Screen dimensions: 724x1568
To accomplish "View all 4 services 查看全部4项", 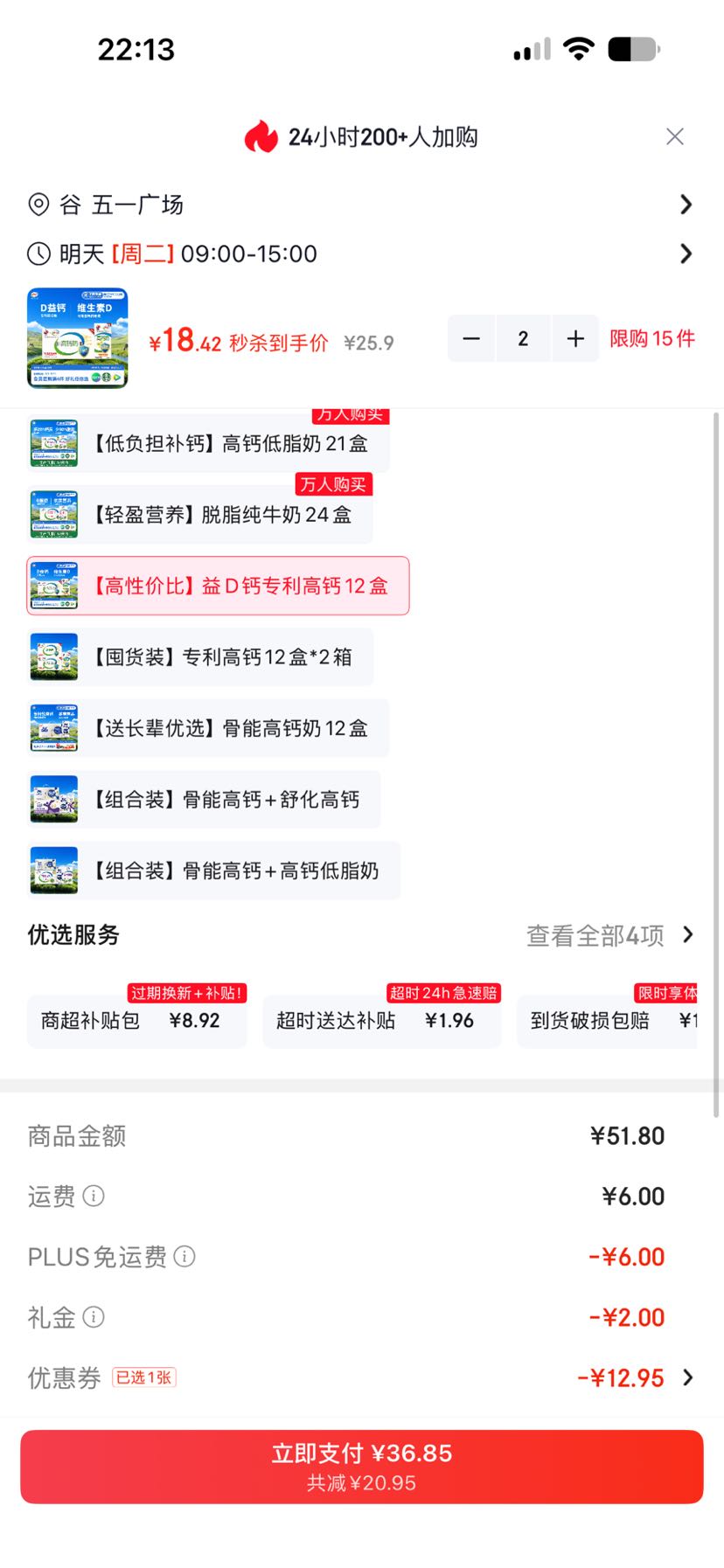I will [x=610, y=935].
